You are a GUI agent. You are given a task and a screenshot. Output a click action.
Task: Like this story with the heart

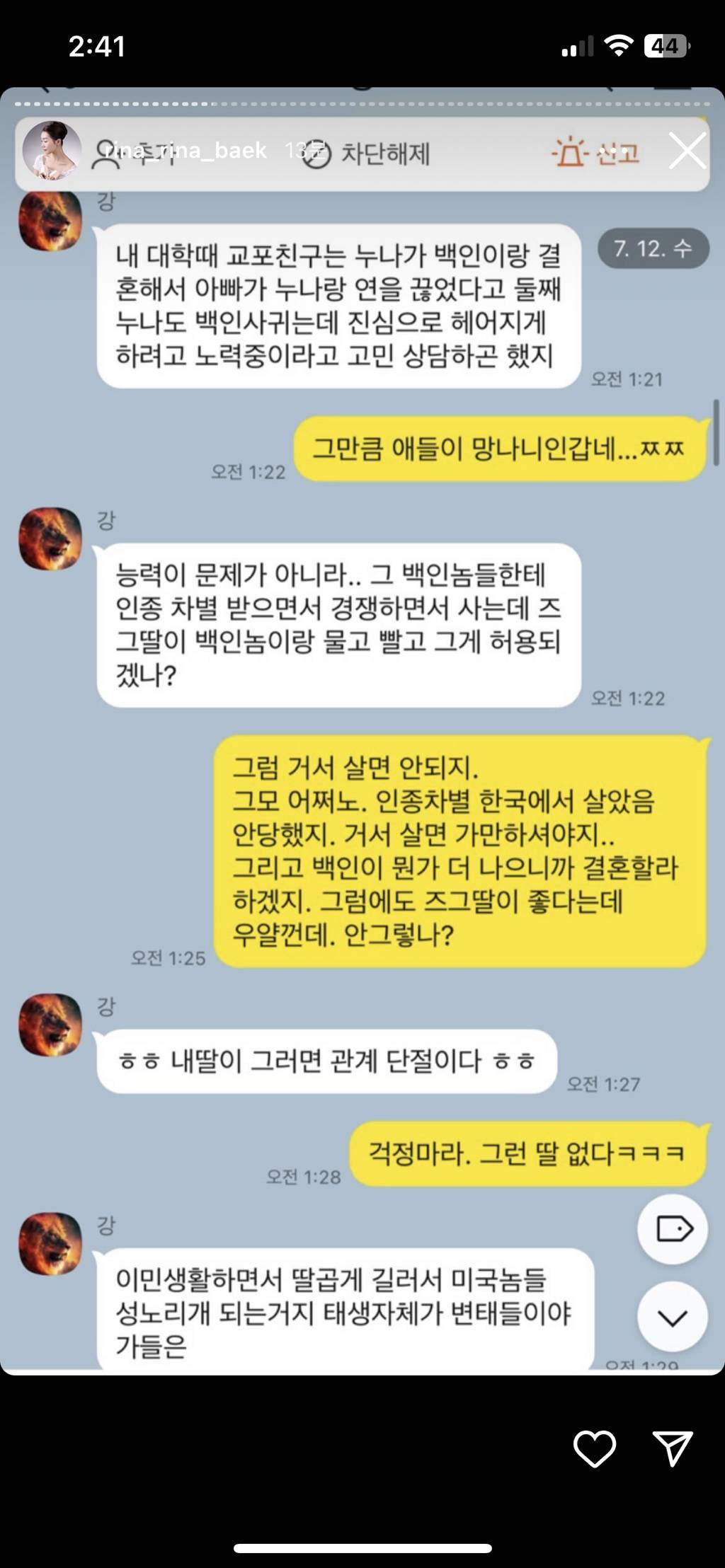click(x=594, y=1448)
